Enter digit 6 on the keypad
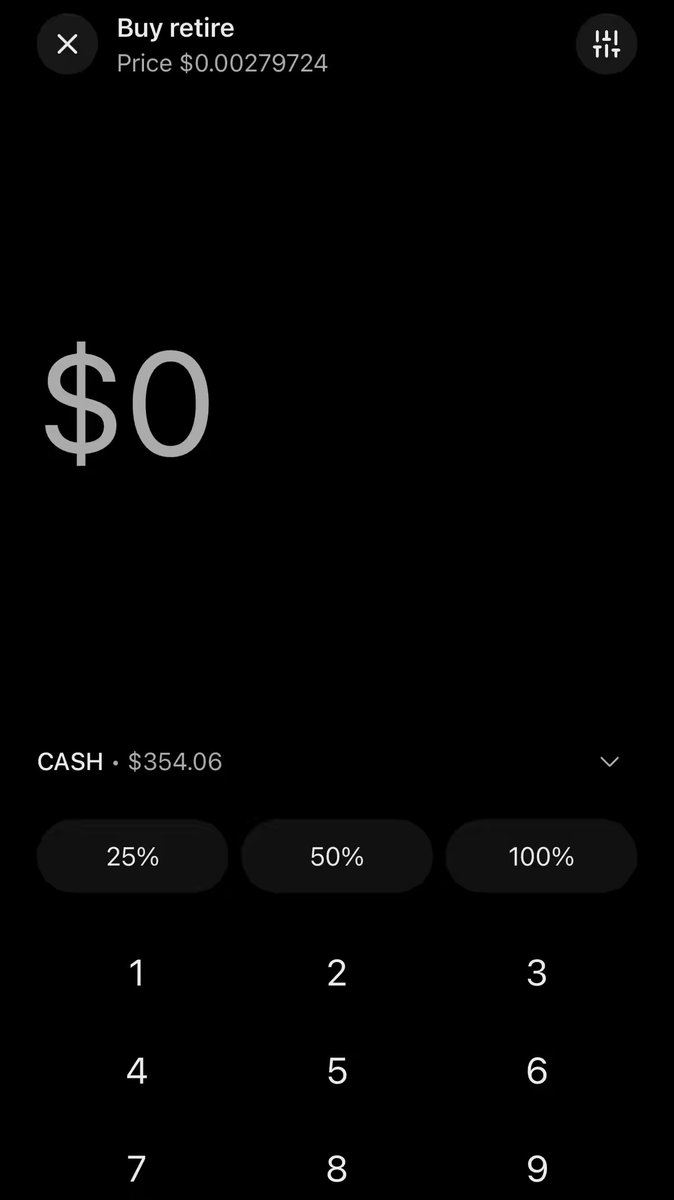Screen dimensions: 674x1200 [537, 1071]
